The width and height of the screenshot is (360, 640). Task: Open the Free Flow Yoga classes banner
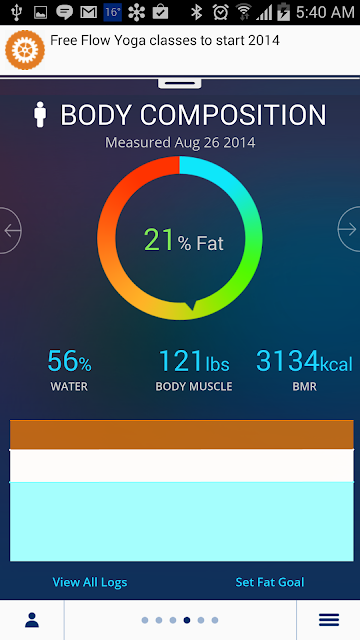click(x=180, y=50)
